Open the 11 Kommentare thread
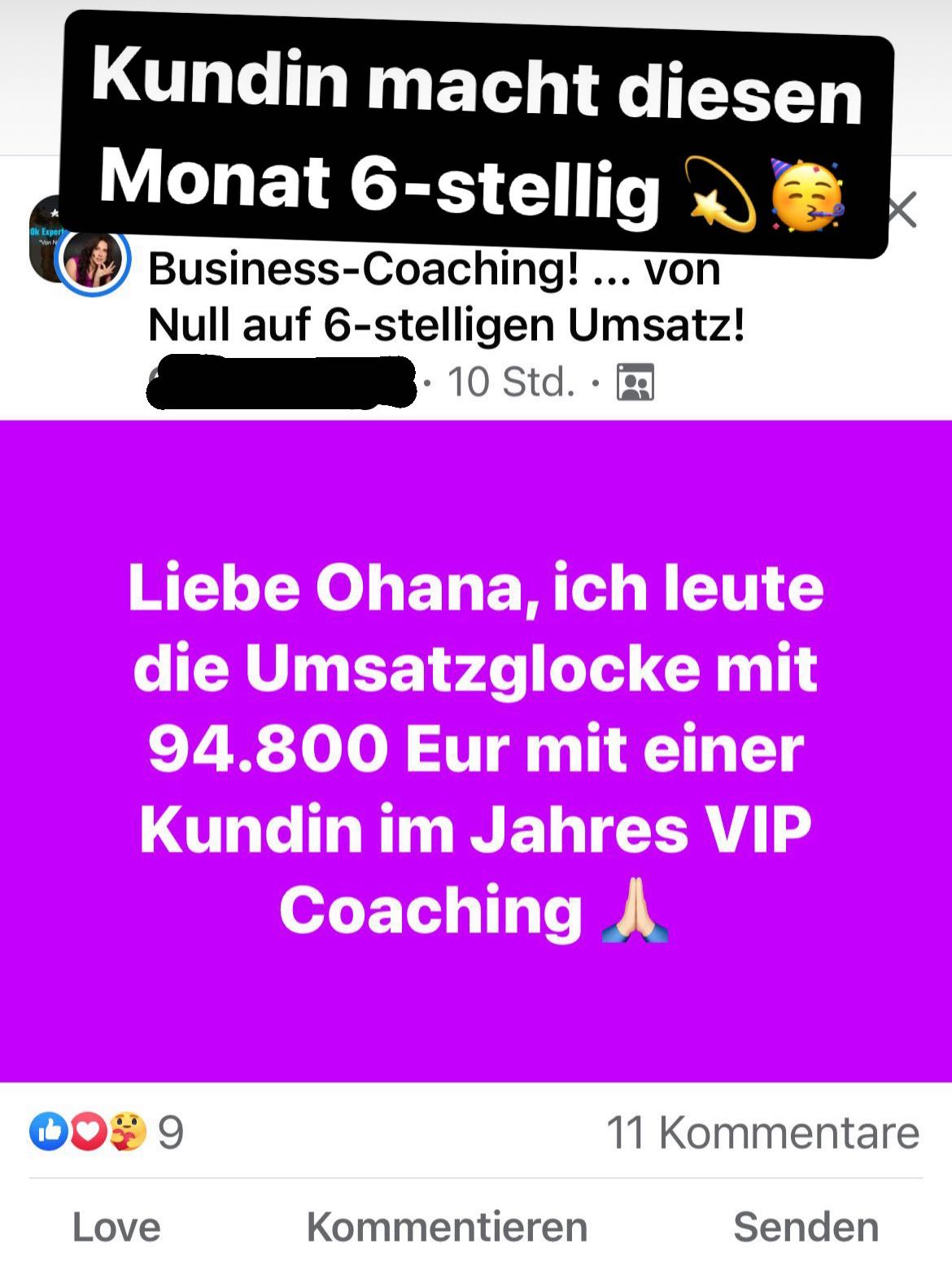 762,1132
